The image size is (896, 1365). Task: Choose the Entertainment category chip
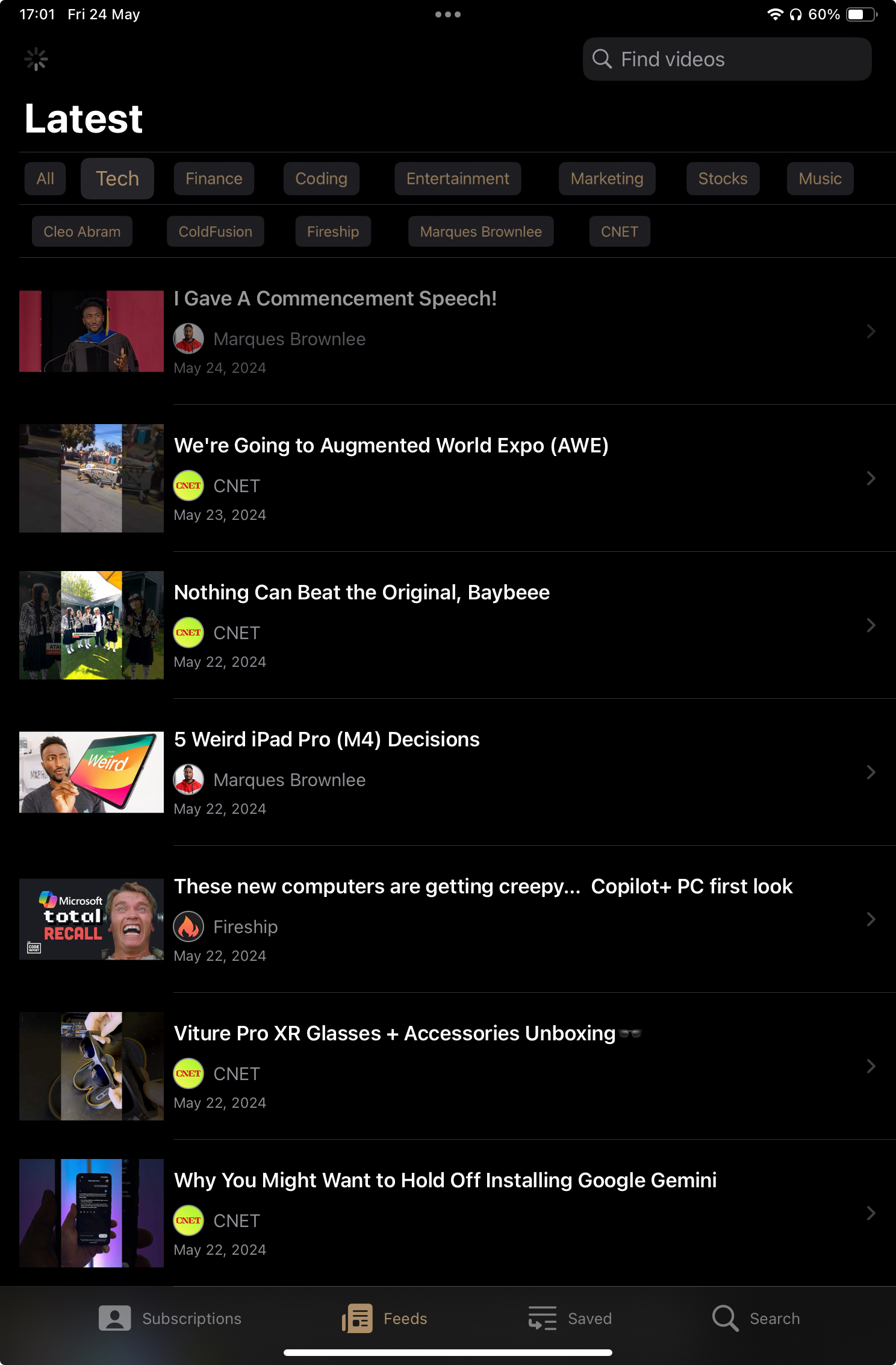click(x=457, y=178)
